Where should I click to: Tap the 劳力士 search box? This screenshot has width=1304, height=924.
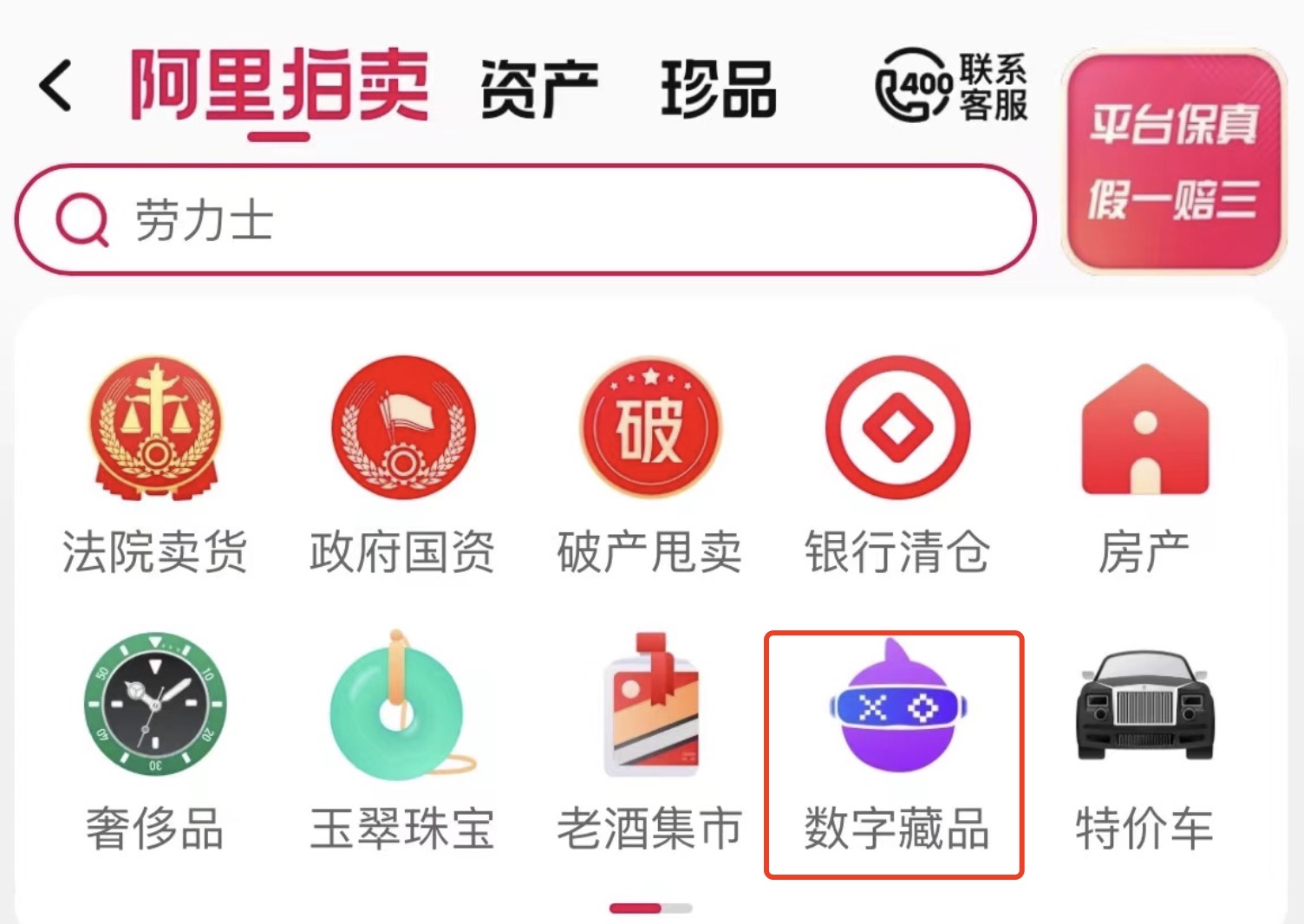pos(525,220)
